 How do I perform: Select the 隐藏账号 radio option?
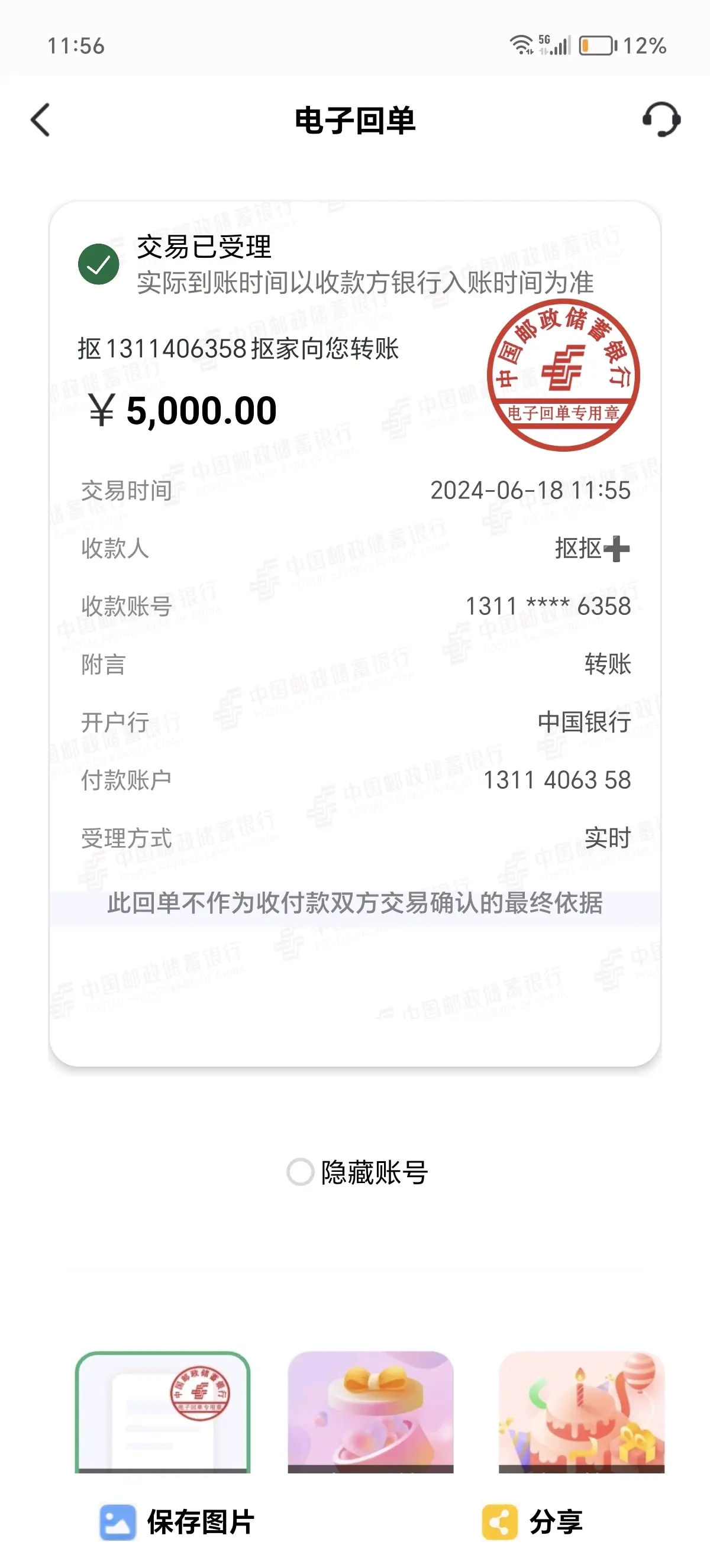(x=300, y=1172)
